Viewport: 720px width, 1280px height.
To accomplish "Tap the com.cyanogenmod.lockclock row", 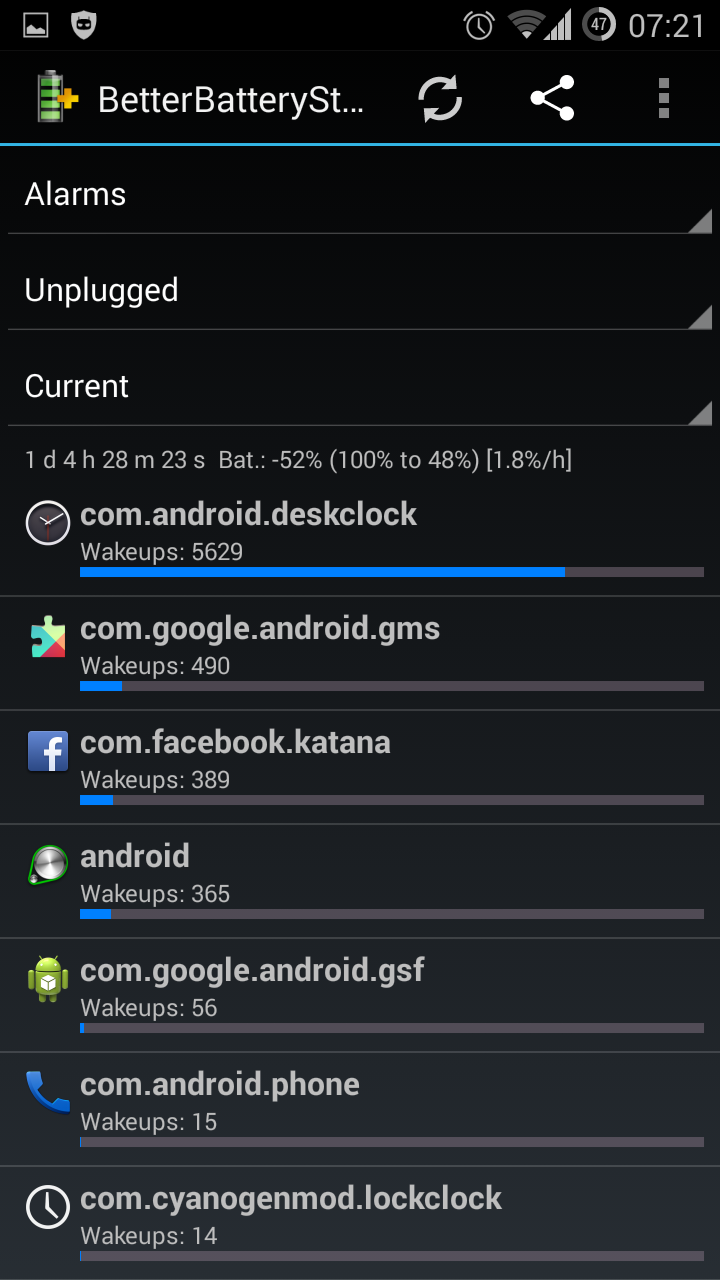I will [360, 1223].
